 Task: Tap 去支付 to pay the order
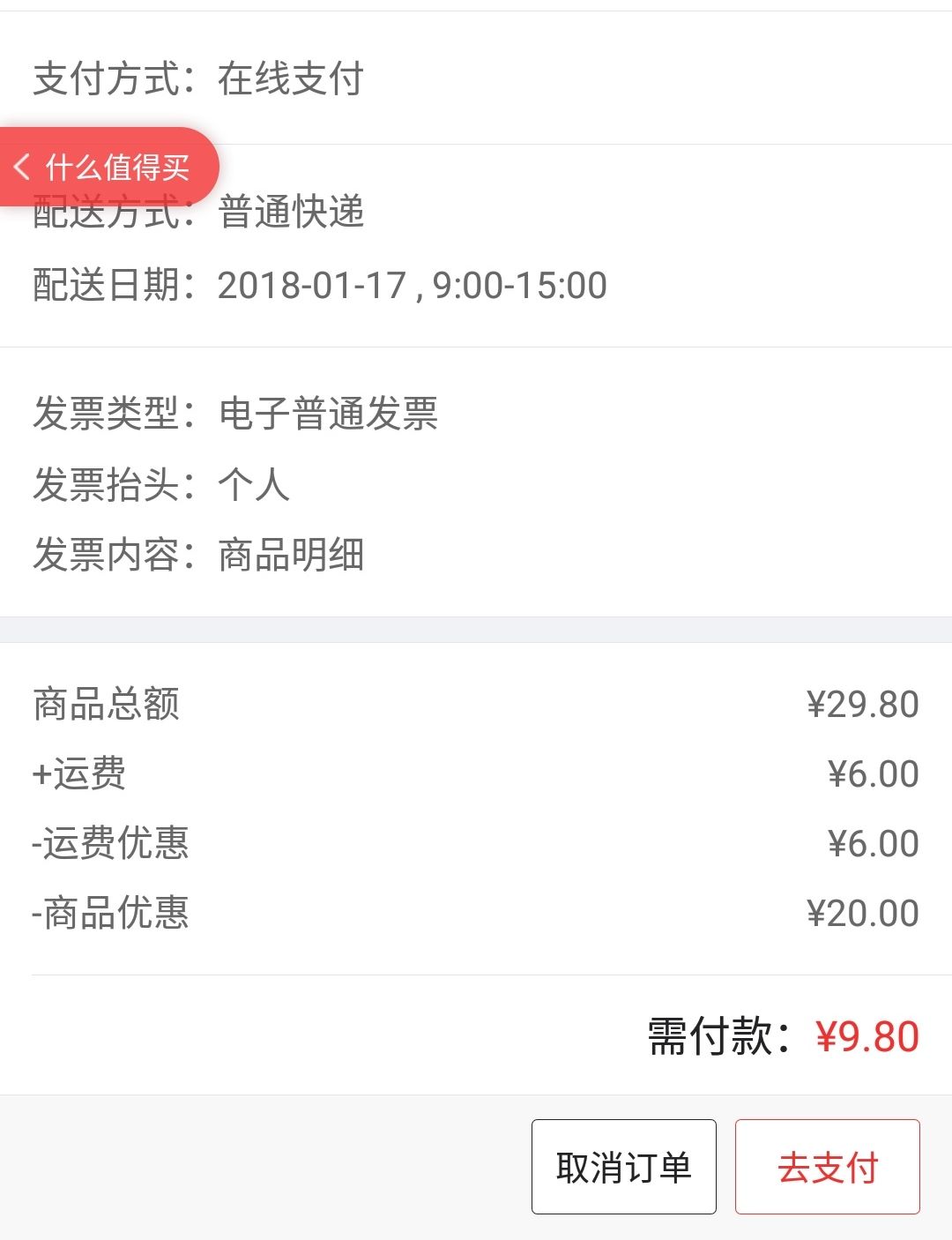point(827,1165)
